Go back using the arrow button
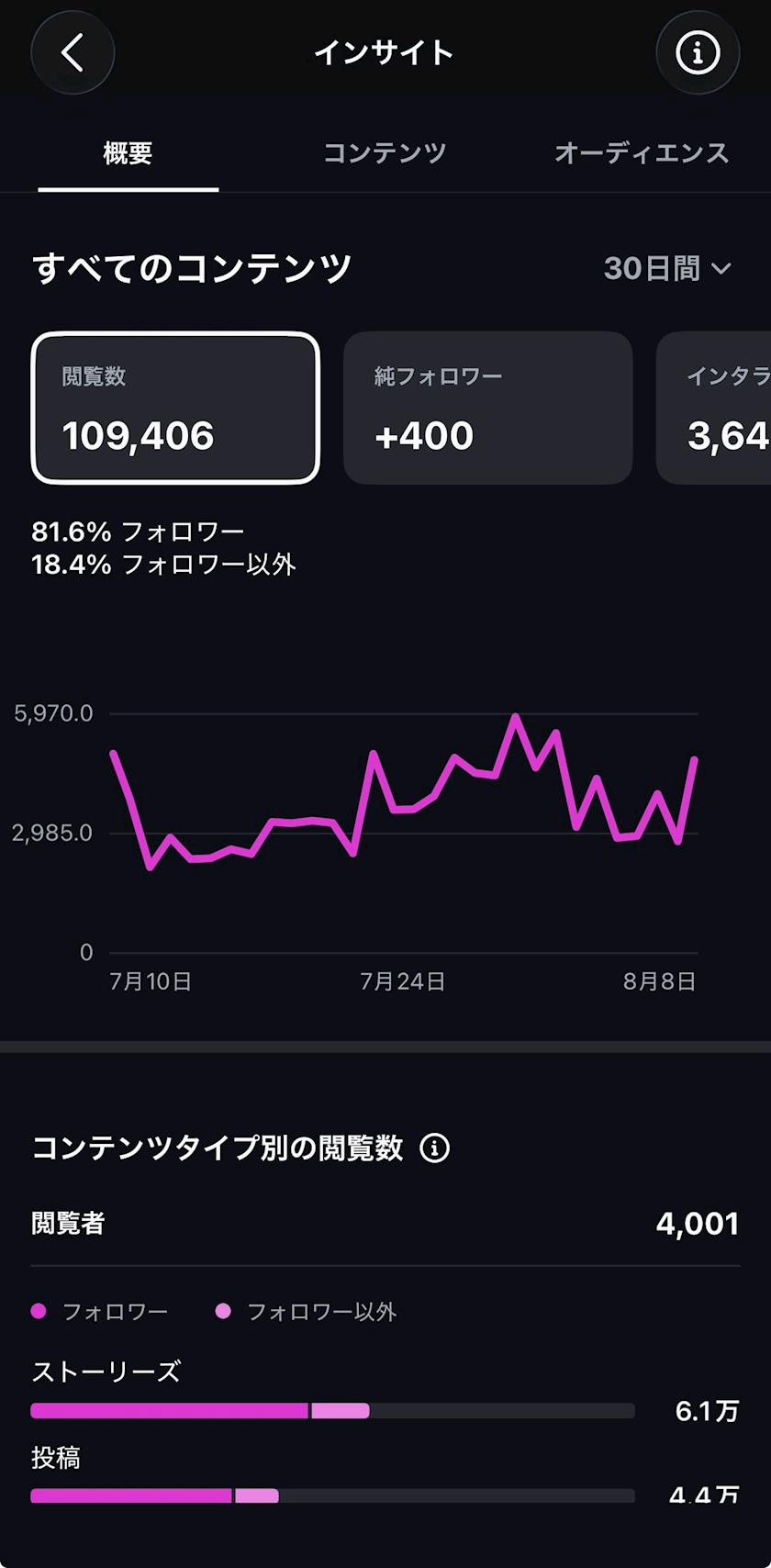The height and width of the screenshot is (1568, 771). 73,52
